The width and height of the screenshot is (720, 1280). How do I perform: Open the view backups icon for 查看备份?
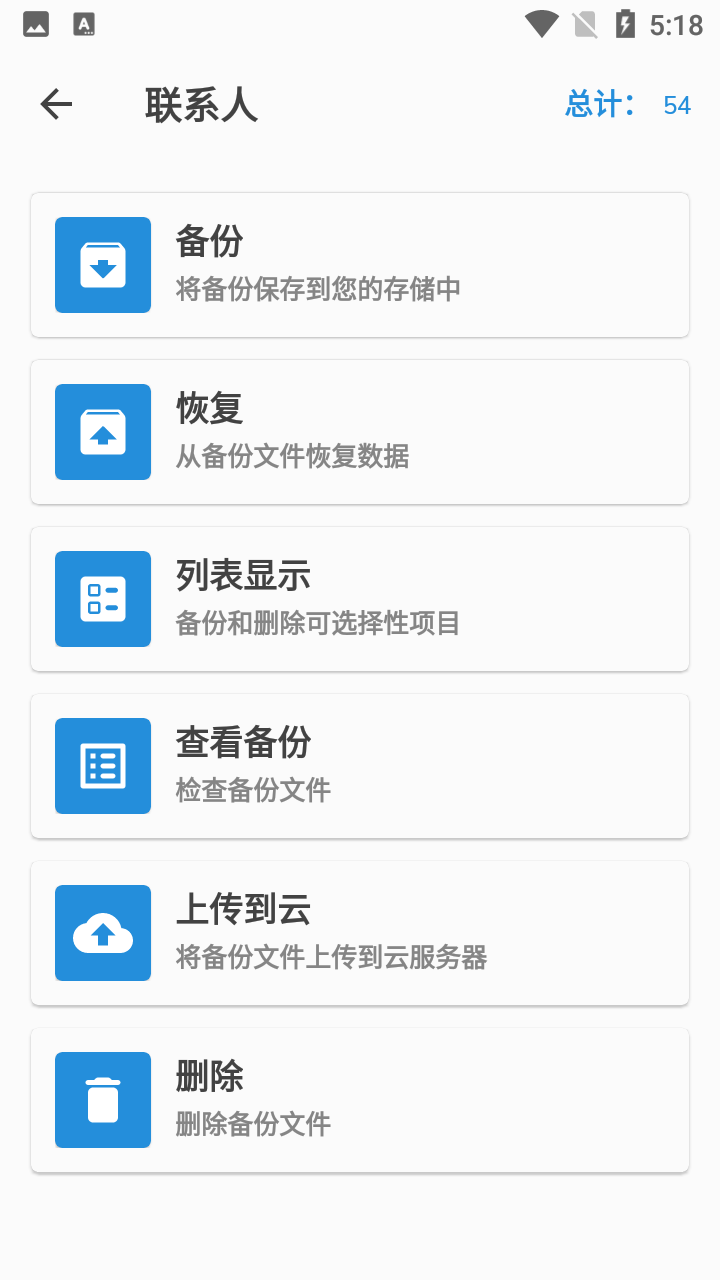pos(102,765)
